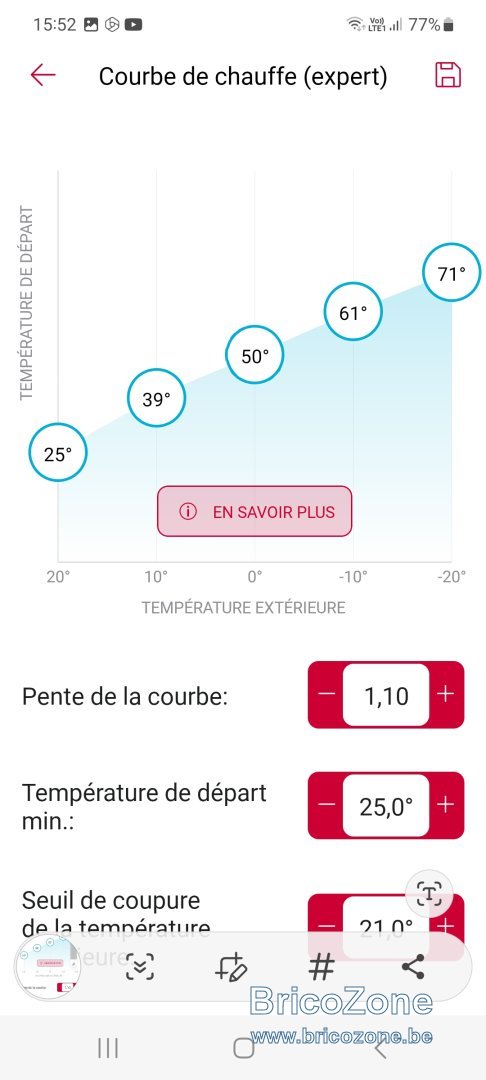Screen dimensions: 486x1080
Task: Increase Pente de la courbe value
Action: (x=446, y=694)
